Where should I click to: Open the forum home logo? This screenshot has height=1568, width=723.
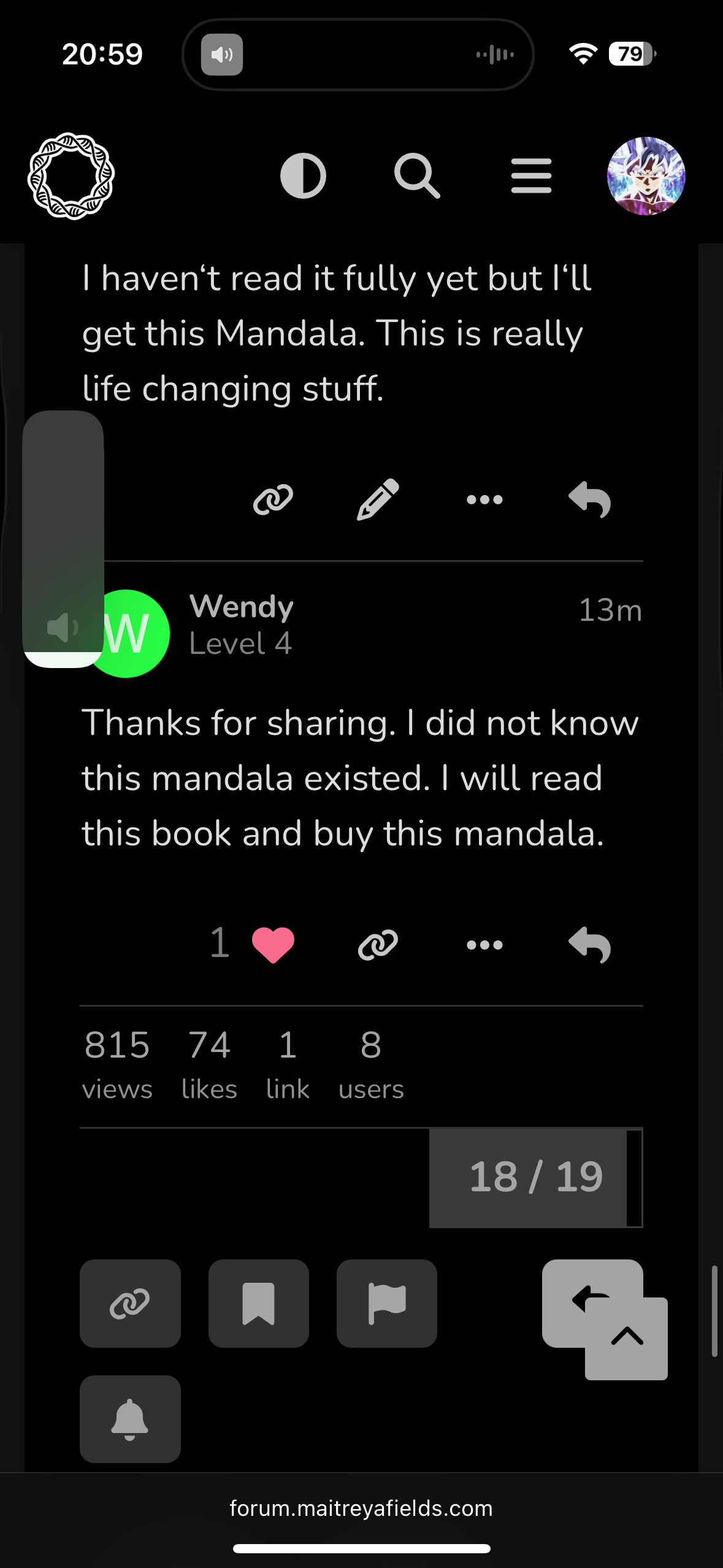pos(71,176)
